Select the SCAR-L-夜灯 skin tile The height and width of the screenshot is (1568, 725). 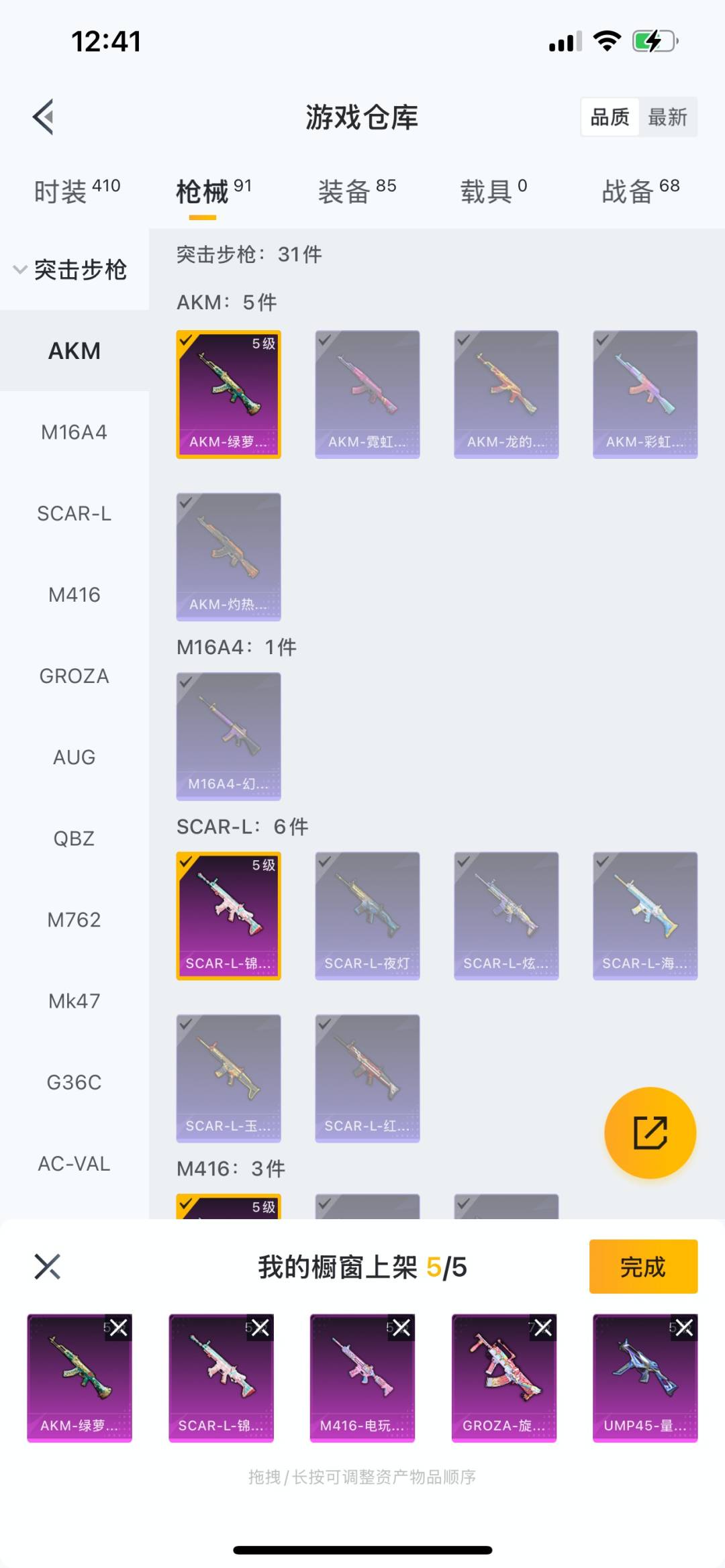[367, 915]
